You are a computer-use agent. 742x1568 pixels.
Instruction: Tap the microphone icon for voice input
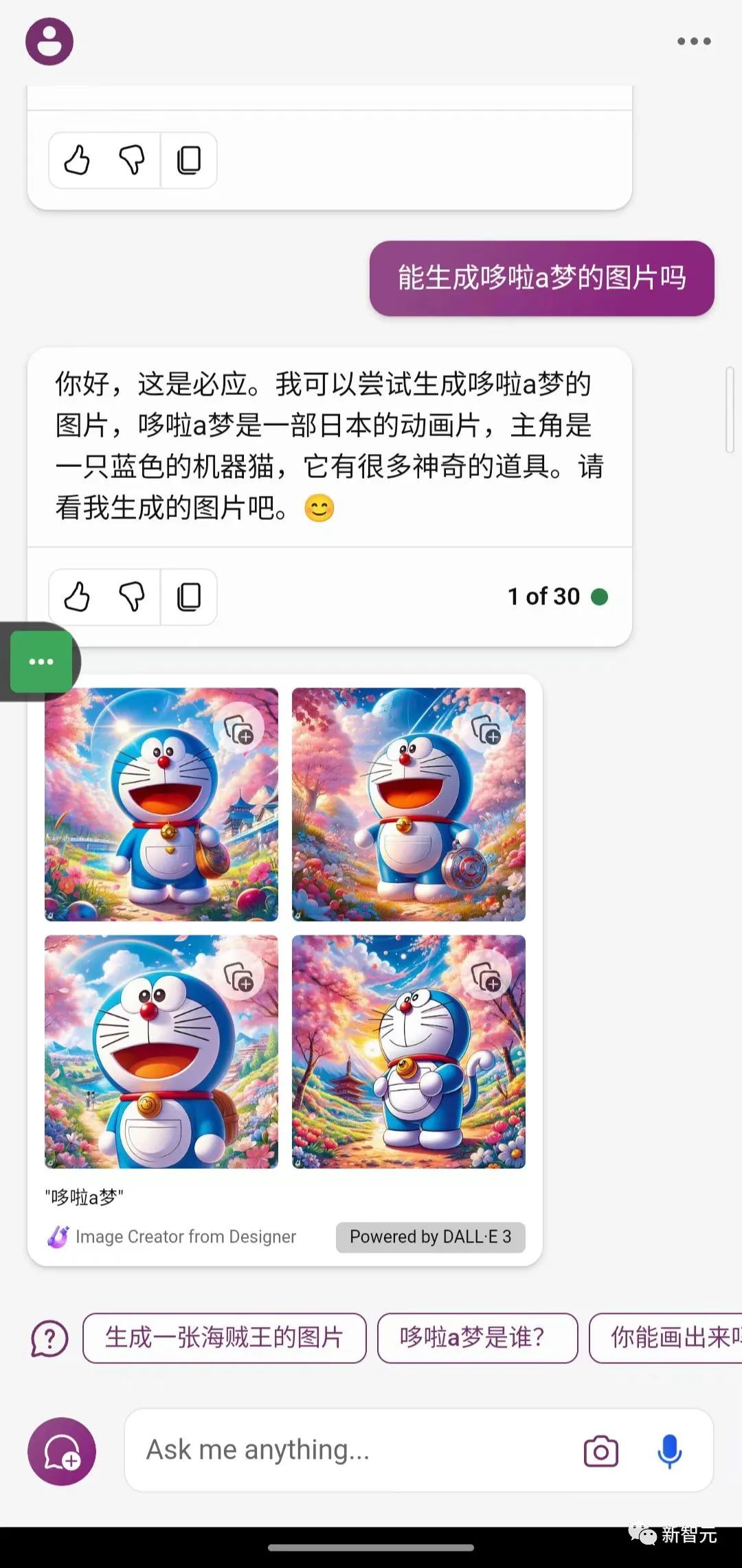pos(669,1450)
